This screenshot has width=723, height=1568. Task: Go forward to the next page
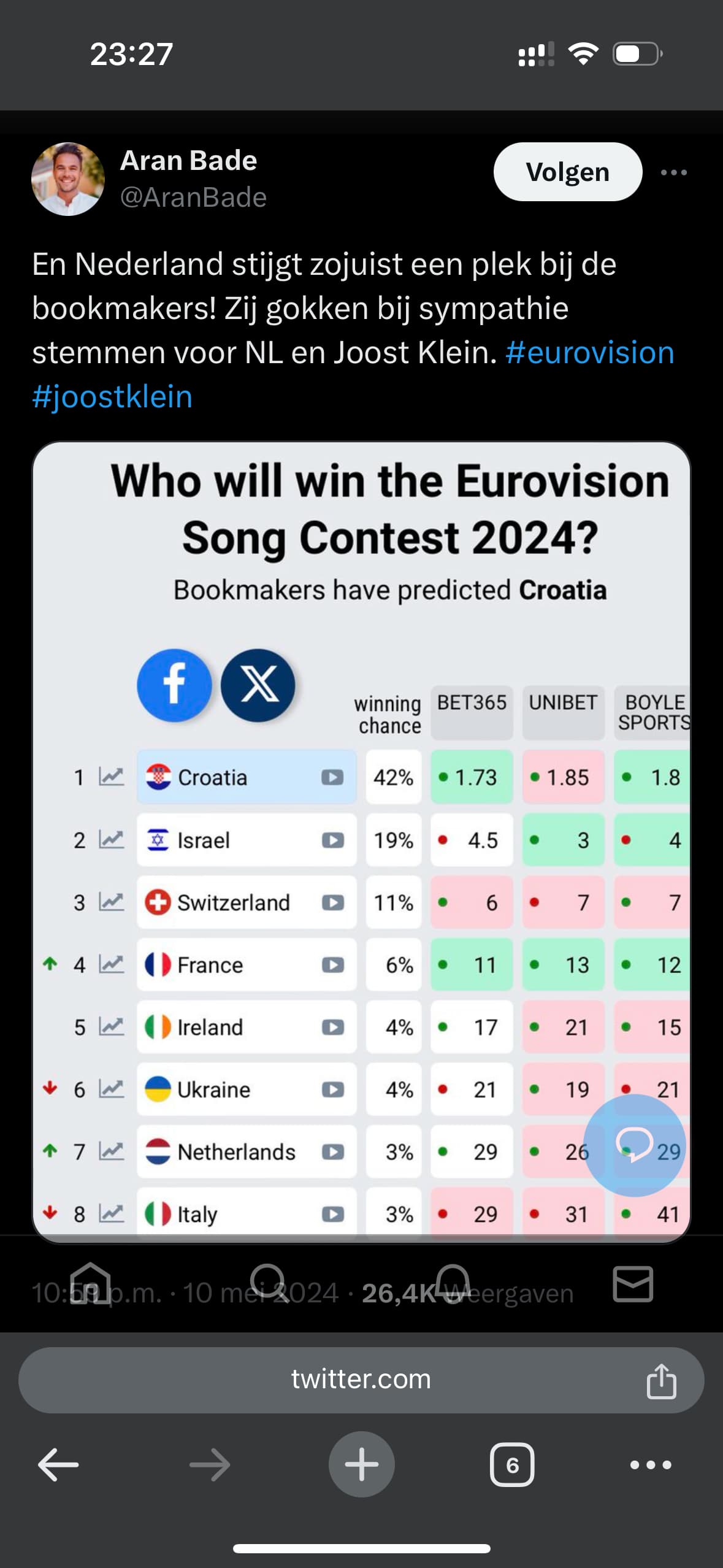(210, 1464)
